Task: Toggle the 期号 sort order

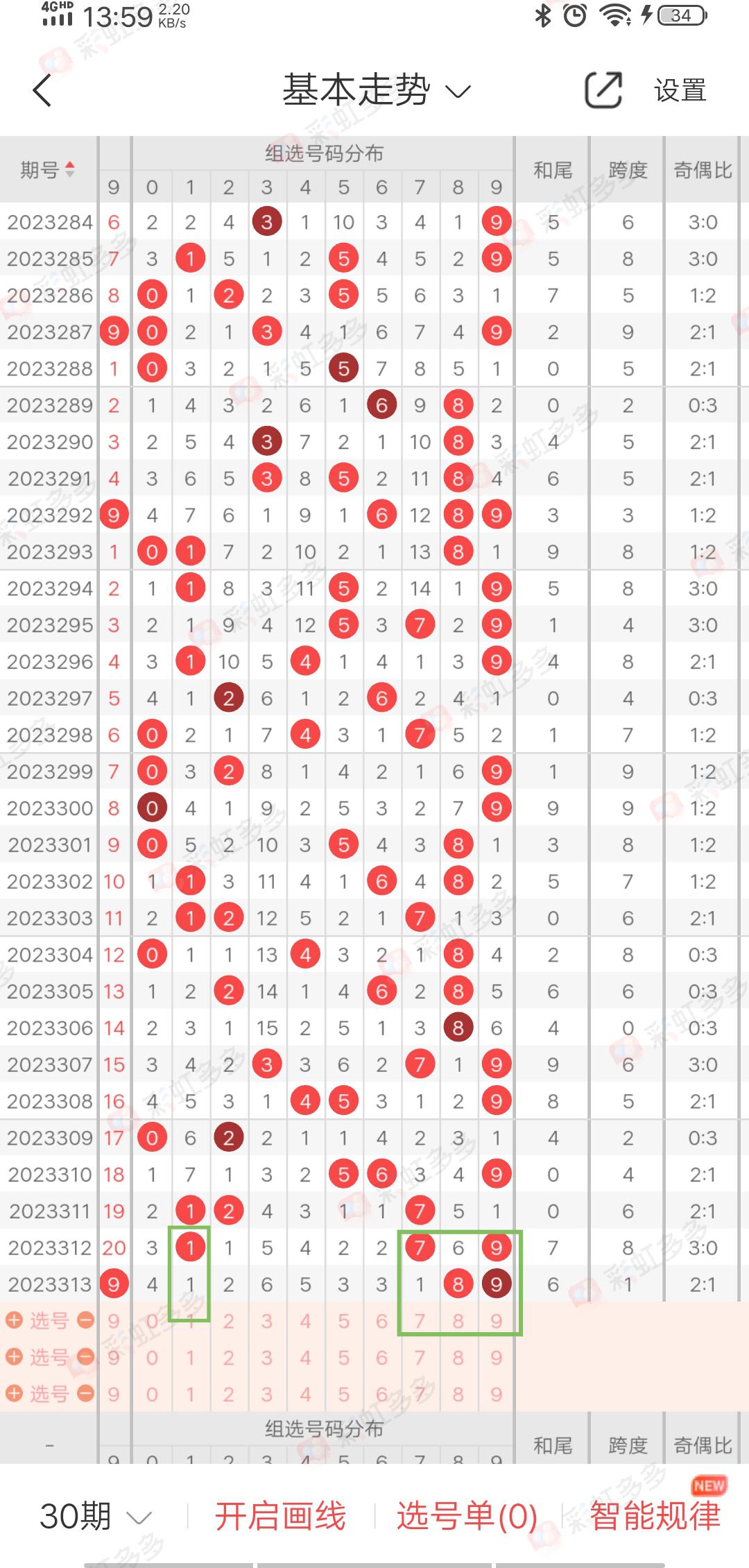Action: point(48,169)
